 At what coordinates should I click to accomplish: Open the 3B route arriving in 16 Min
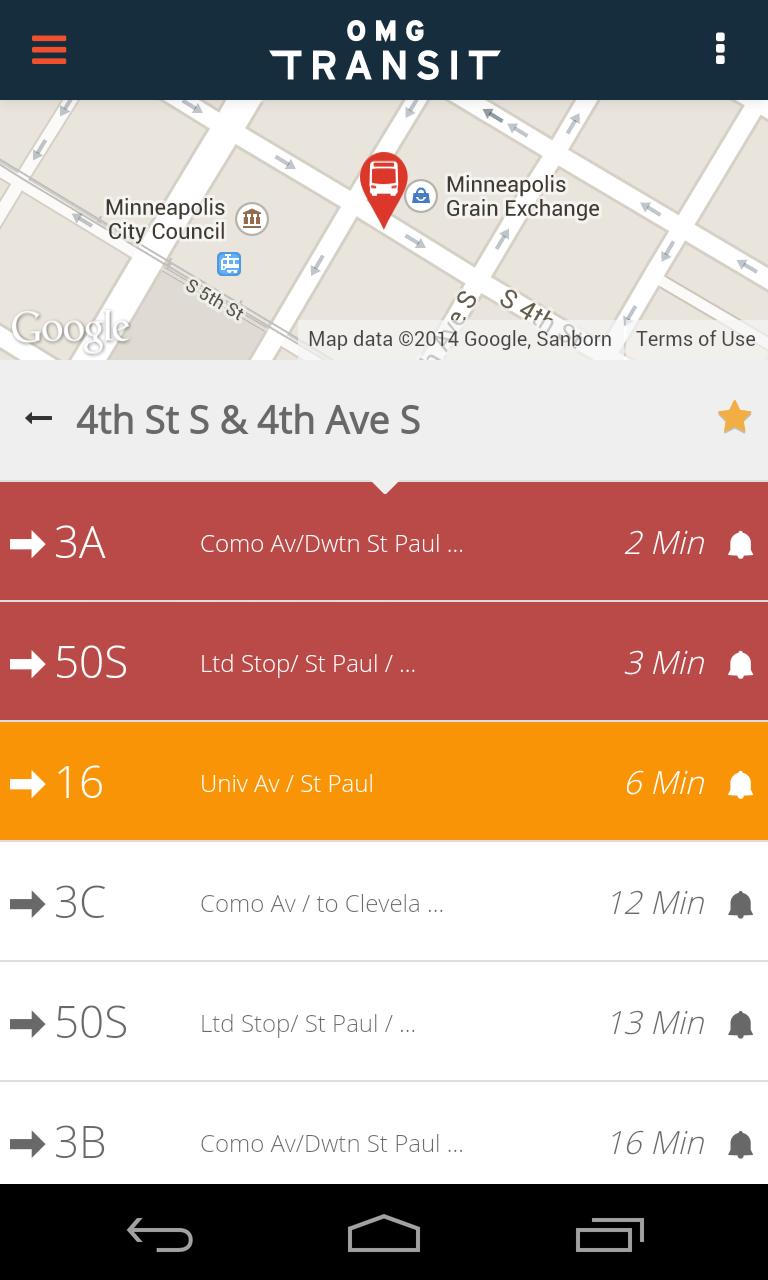(x=330, y=1143)
